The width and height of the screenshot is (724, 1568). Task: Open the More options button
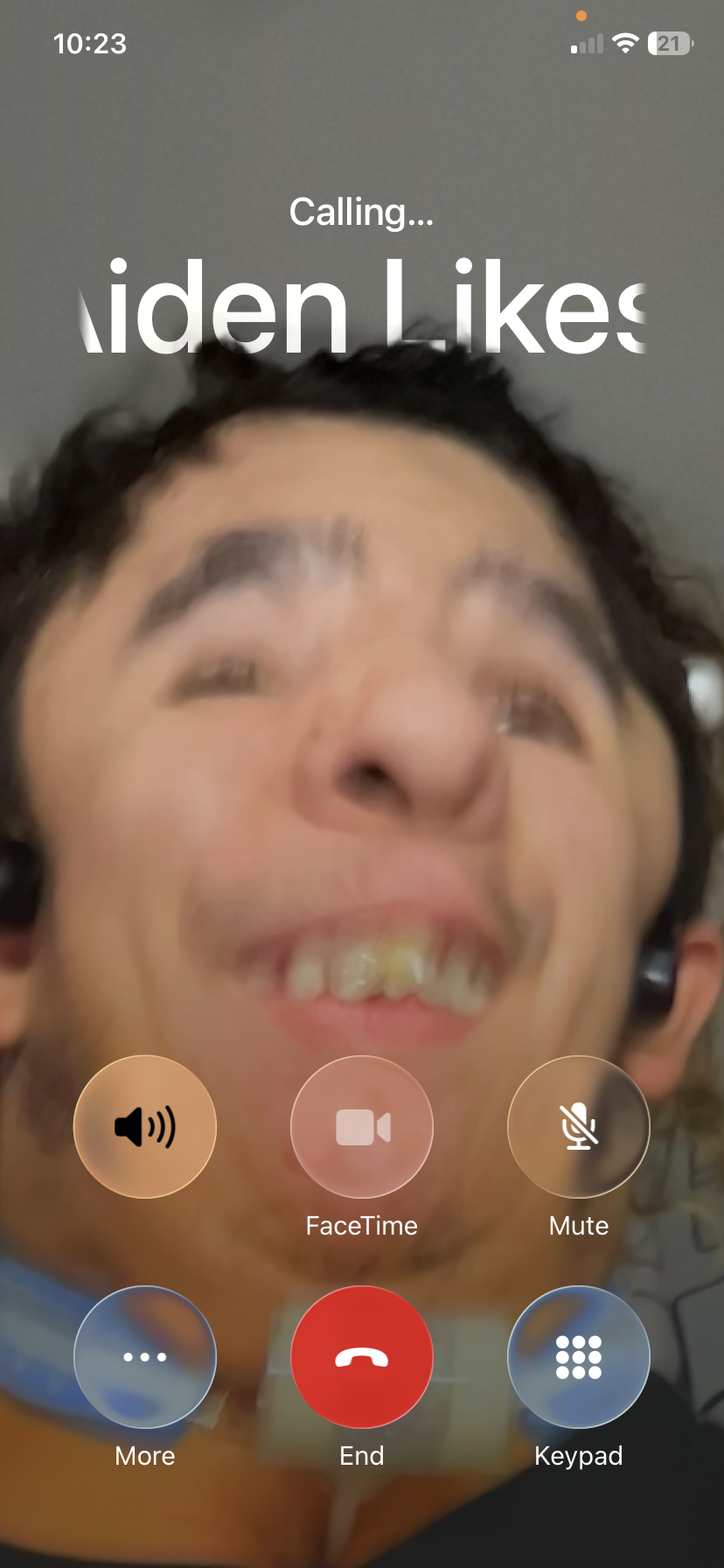pos(145,1356)
